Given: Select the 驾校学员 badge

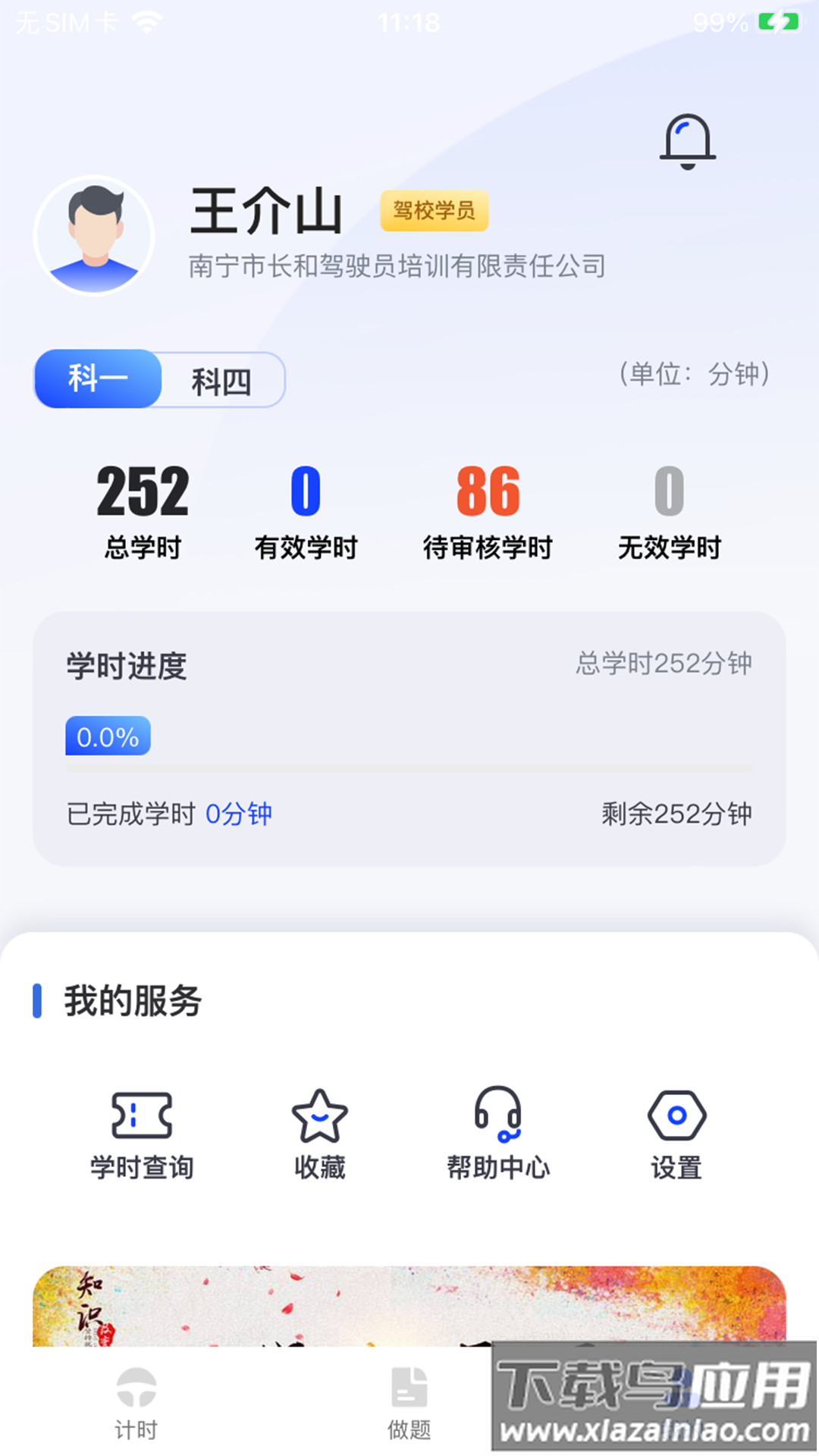Looking at the screenshot, I should (435, 212).
